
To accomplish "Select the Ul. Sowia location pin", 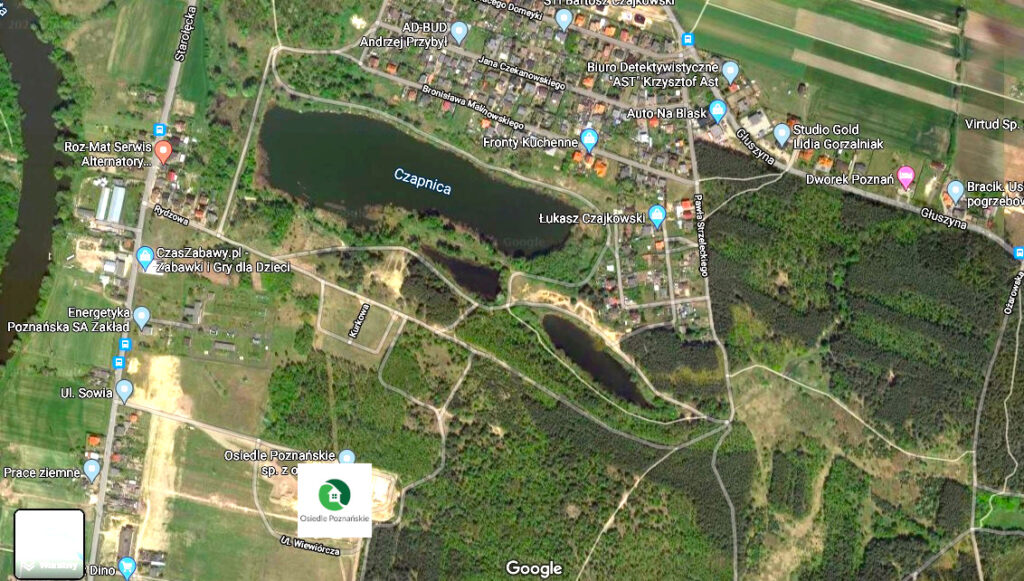I will (124, 390).
